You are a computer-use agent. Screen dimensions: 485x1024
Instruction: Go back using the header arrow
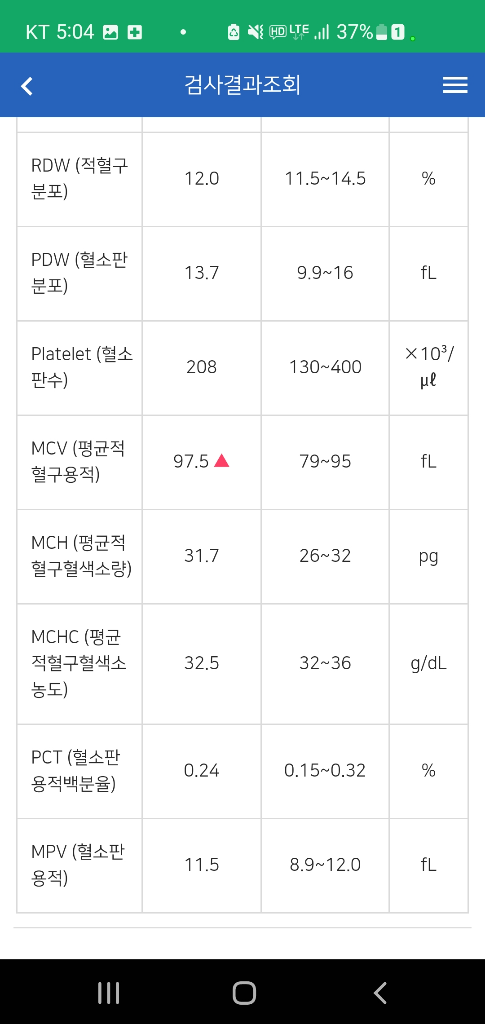(27, 86)
